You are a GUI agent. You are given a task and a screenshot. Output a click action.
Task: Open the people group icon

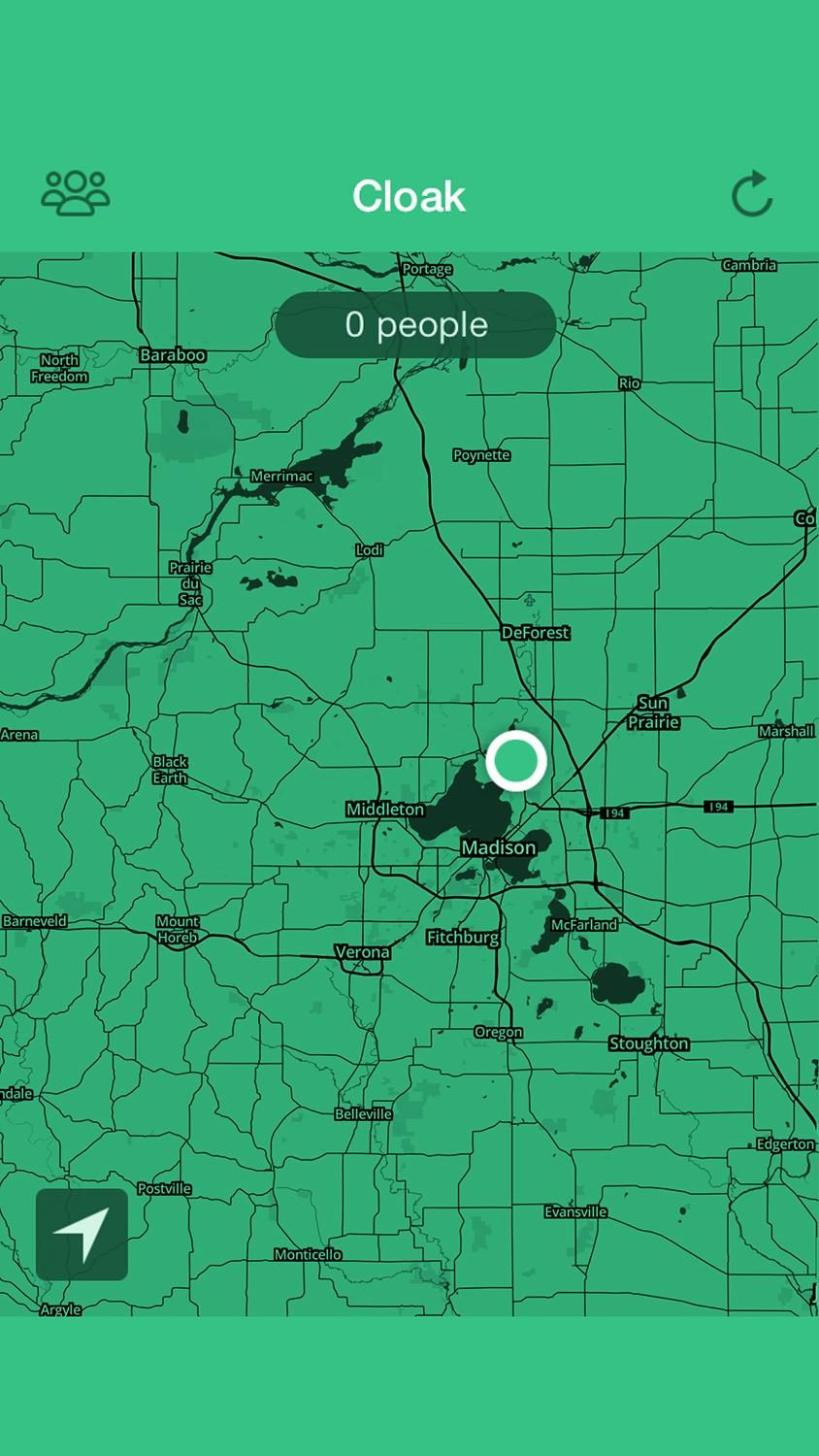tap(76, 193)
